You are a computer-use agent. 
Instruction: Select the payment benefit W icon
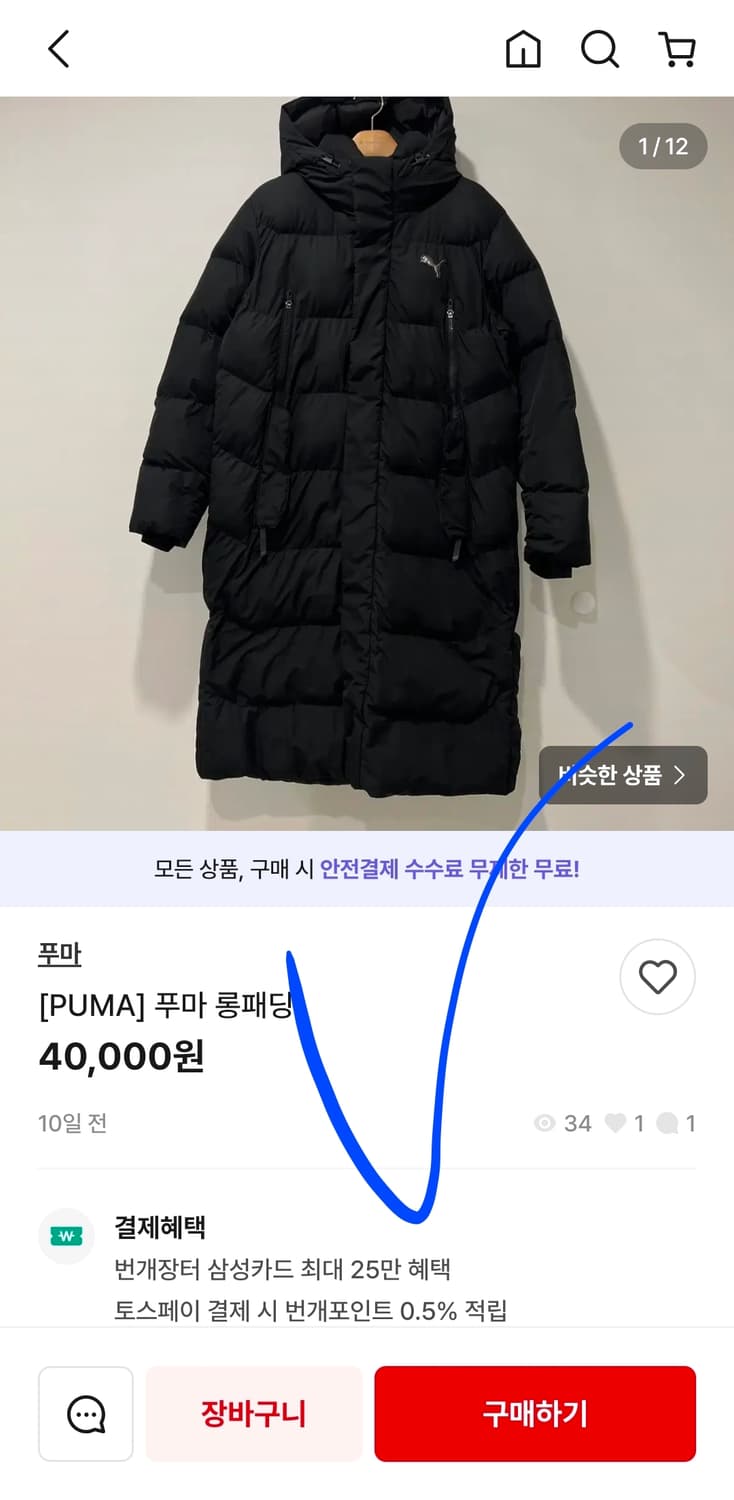[66, 1236]
